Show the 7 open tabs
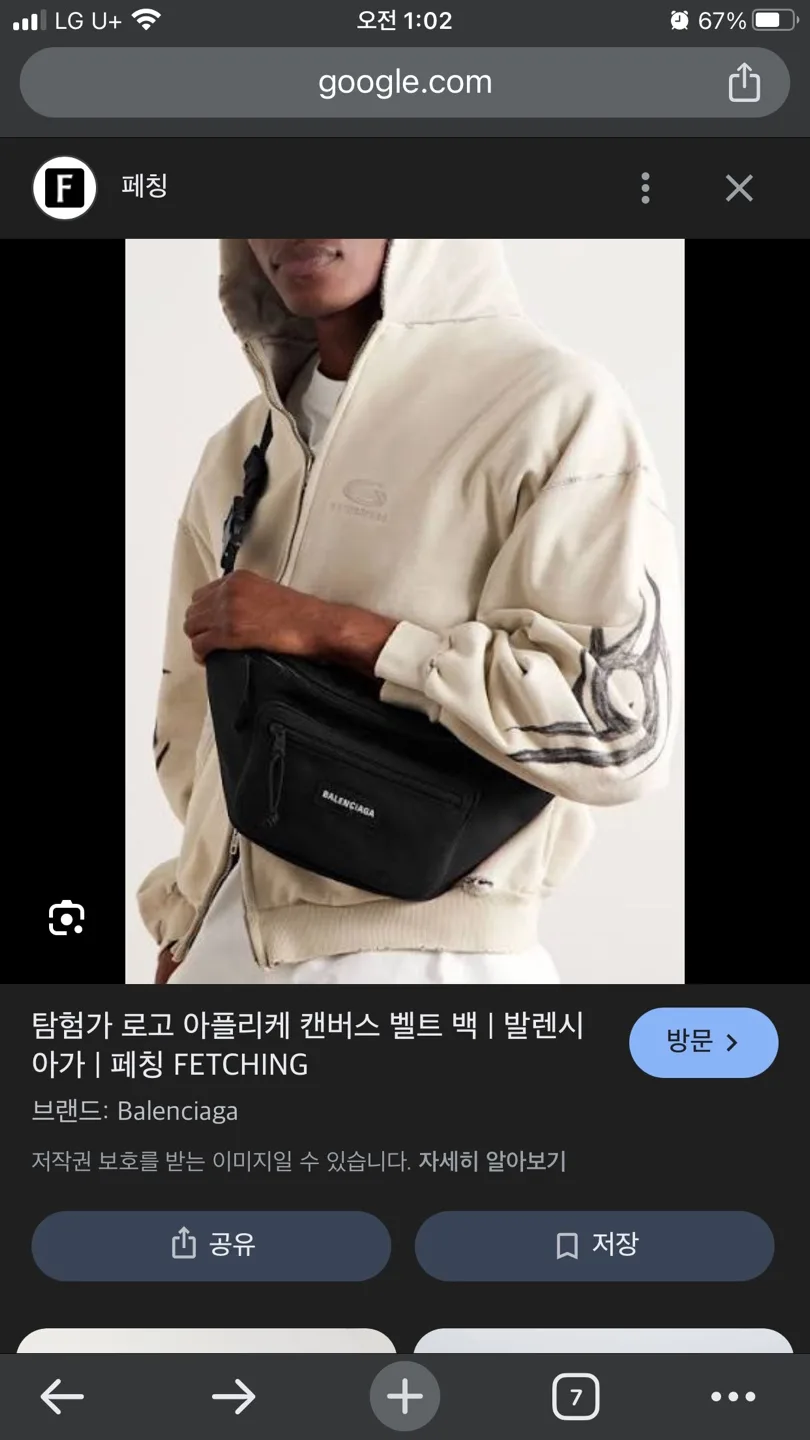810x1440 pixels. [575, 1396]
